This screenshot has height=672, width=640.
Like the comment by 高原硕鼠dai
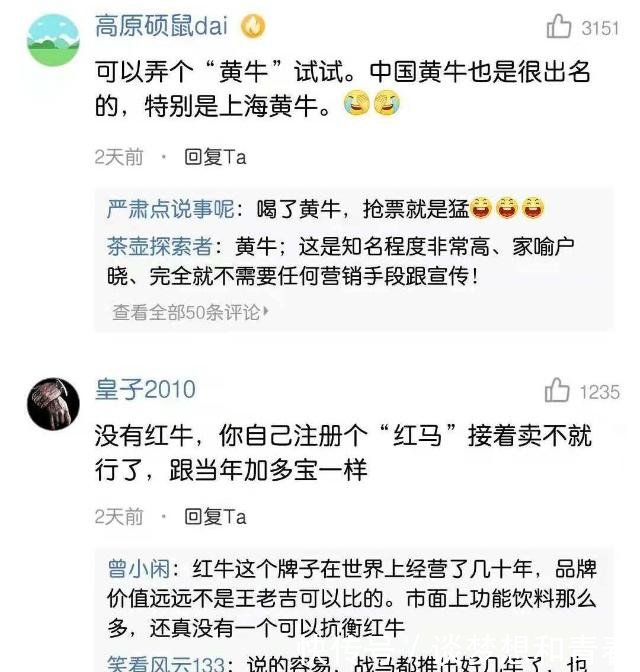click(x=559, y=27)
